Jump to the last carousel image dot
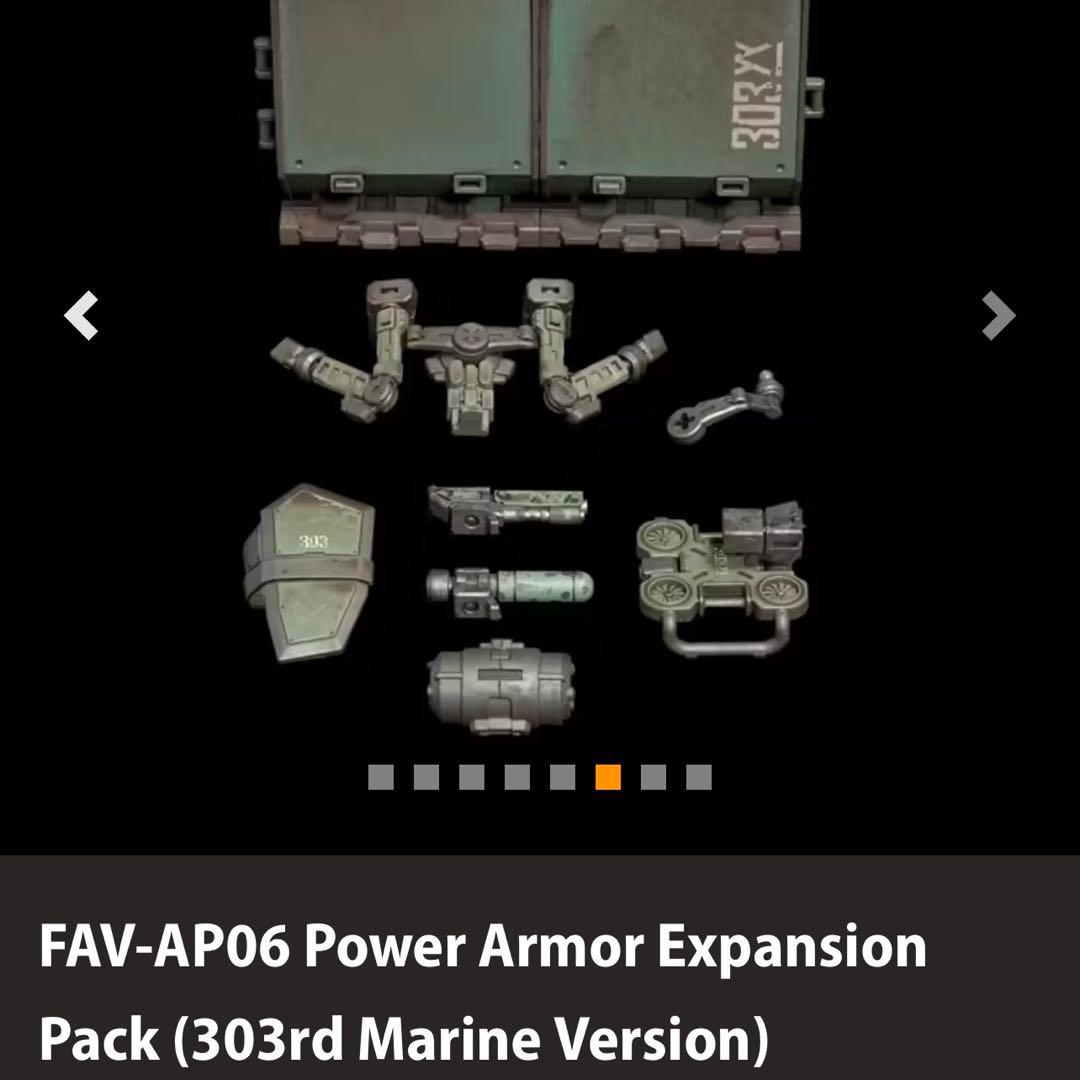The height and width of the screenshot is (1080, 1080). pyautogui.click(x=699, y=777)
